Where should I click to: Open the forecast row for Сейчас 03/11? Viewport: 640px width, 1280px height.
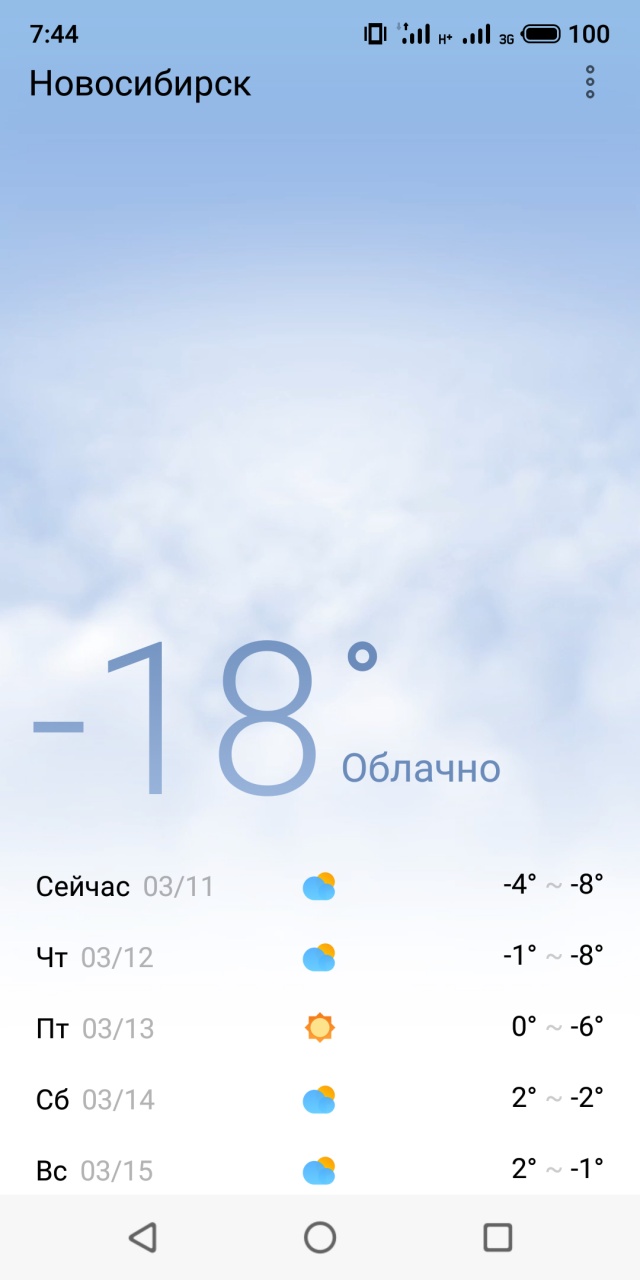point(320,886)
